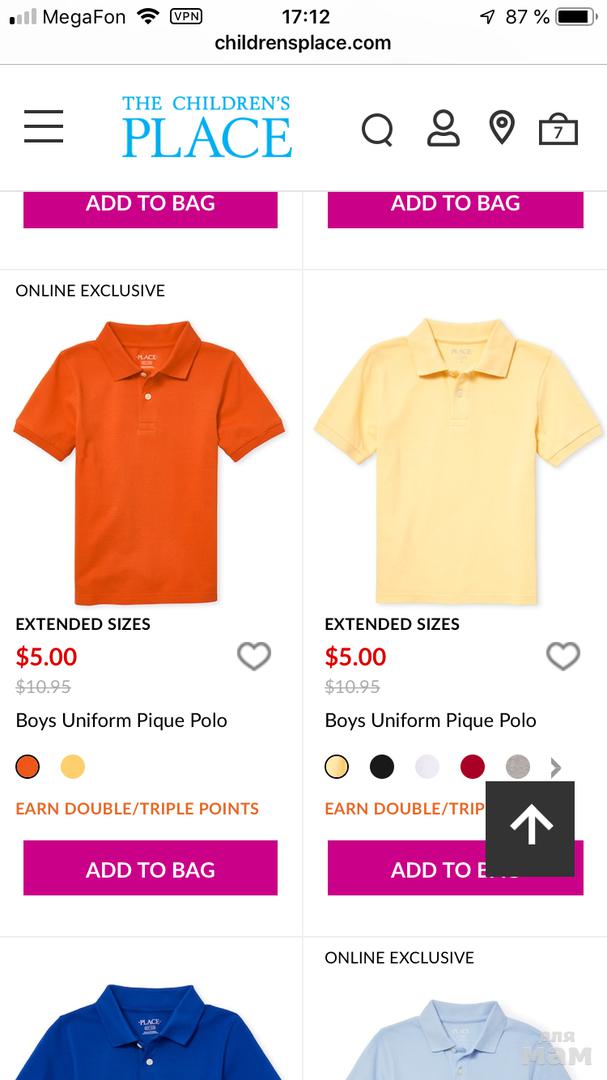Choose white swatch for yellow polo
The width and height of the screenshot is (607, 1080).
[x=427, y=767]
